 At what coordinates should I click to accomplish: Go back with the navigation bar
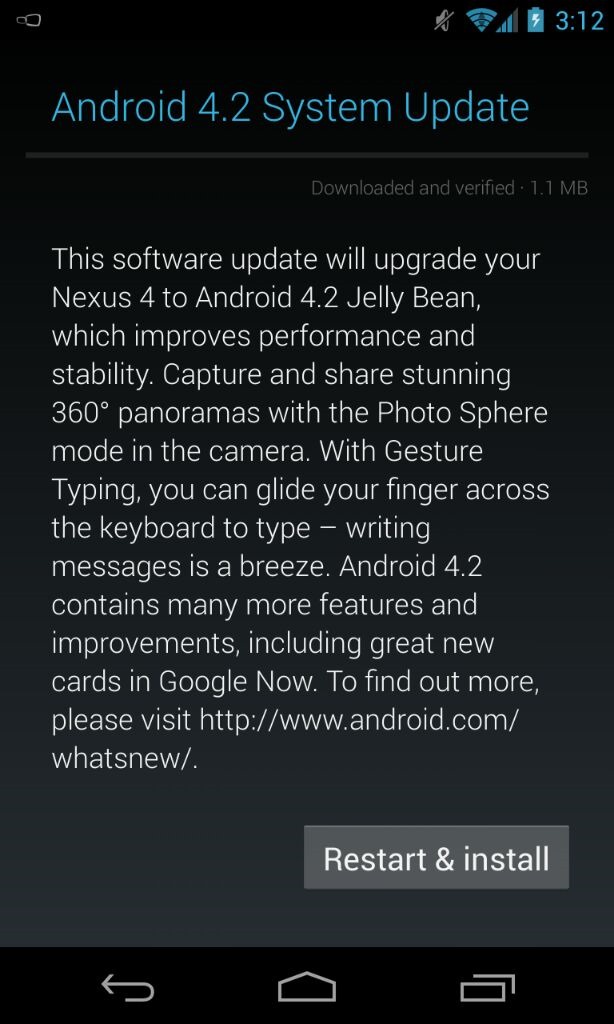[127, 988]
